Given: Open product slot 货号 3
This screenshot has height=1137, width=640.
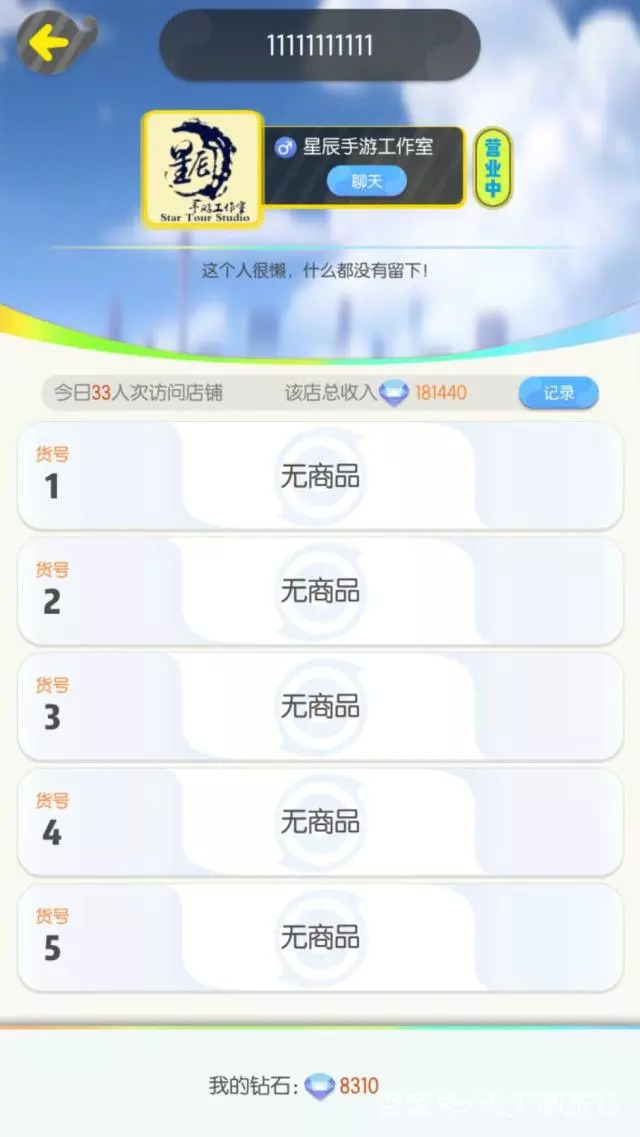Looking at the screenshot, I should point(320,707).
